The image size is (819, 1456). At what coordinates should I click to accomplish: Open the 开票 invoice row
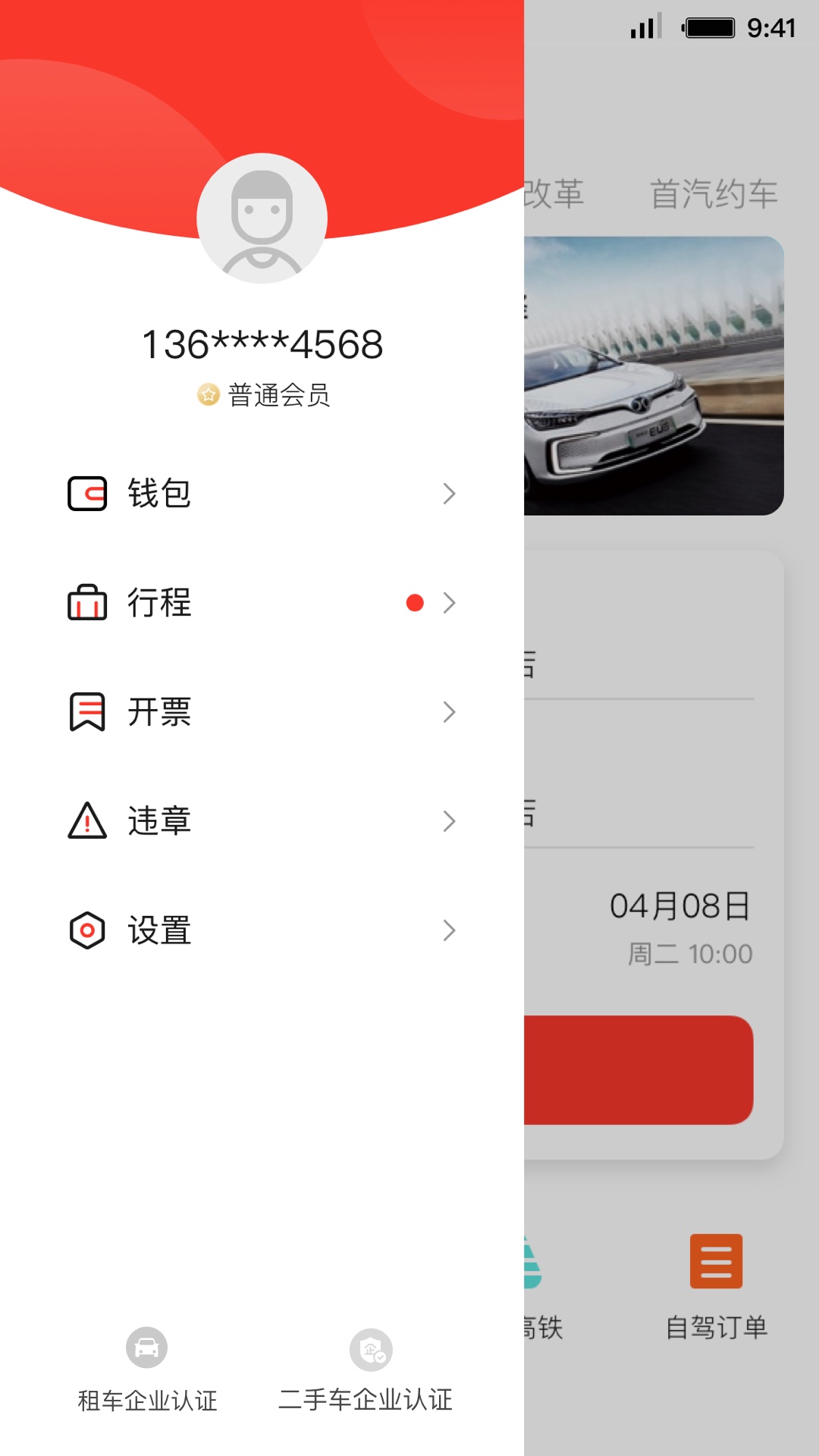(262, 712)
